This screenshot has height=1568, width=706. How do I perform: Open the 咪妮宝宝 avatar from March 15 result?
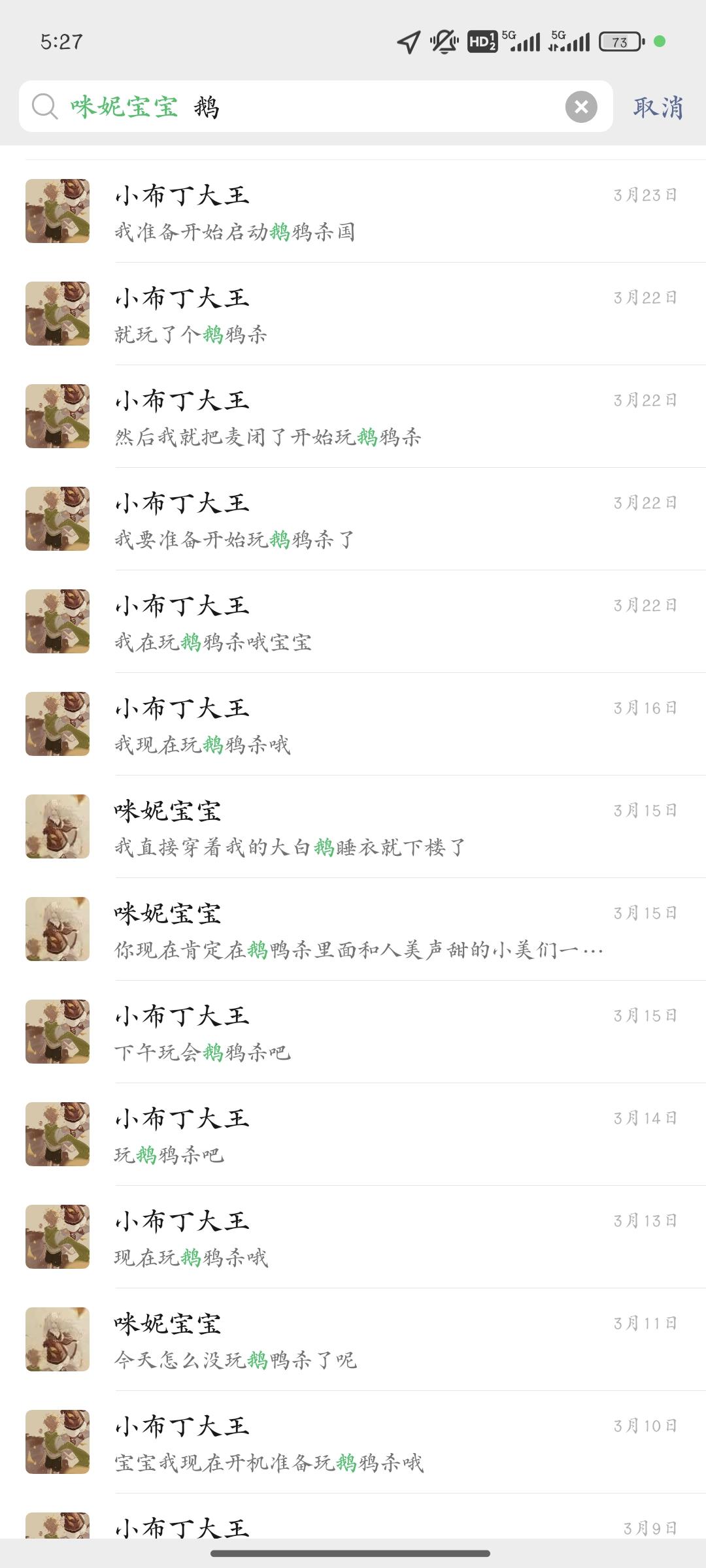[57, 826]
